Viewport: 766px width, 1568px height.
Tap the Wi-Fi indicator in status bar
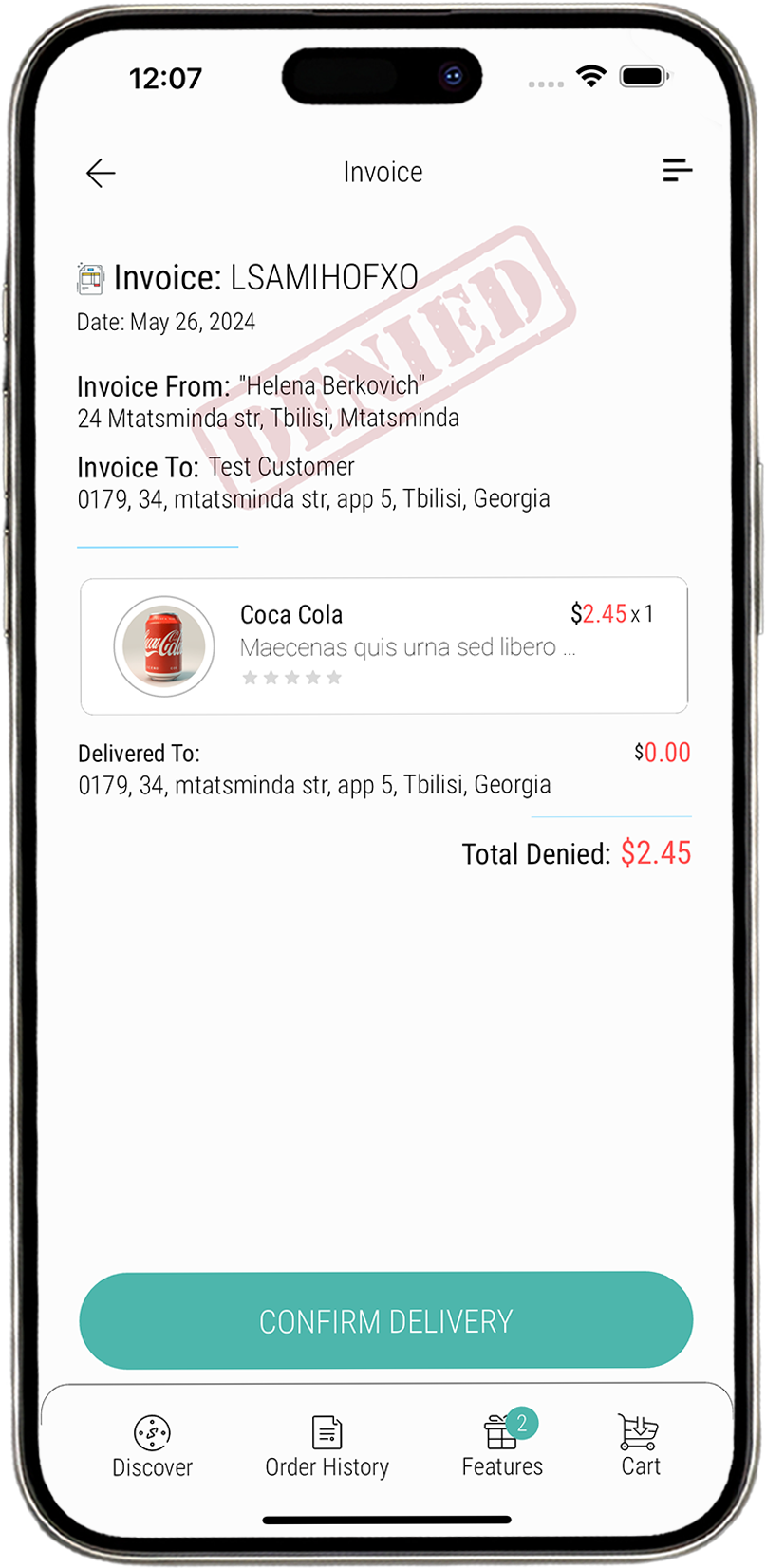coord(593,78)
